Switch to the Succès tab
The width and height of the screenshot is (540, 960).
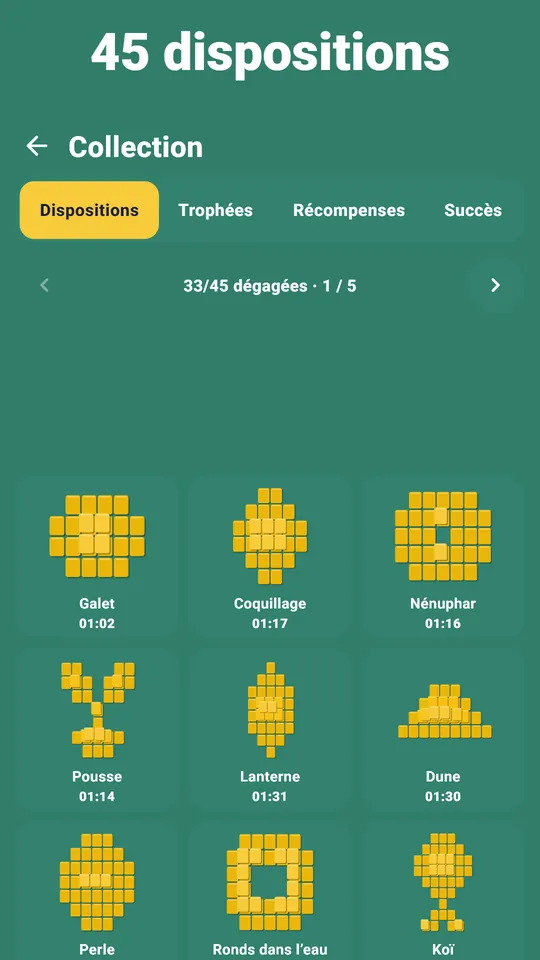pos(473,210)
